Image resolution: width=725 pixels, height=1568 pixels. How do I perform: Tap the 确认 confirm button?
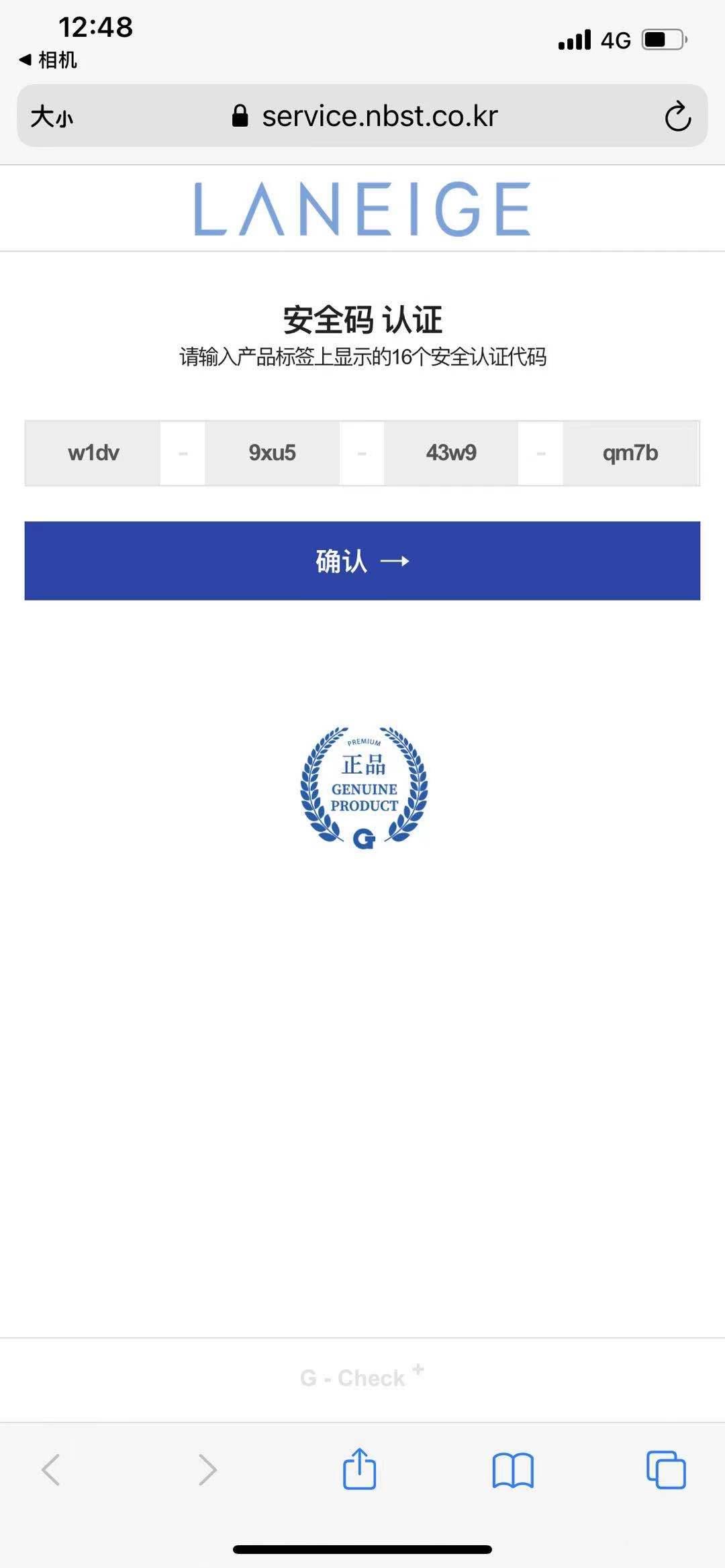tap(362, 561)
